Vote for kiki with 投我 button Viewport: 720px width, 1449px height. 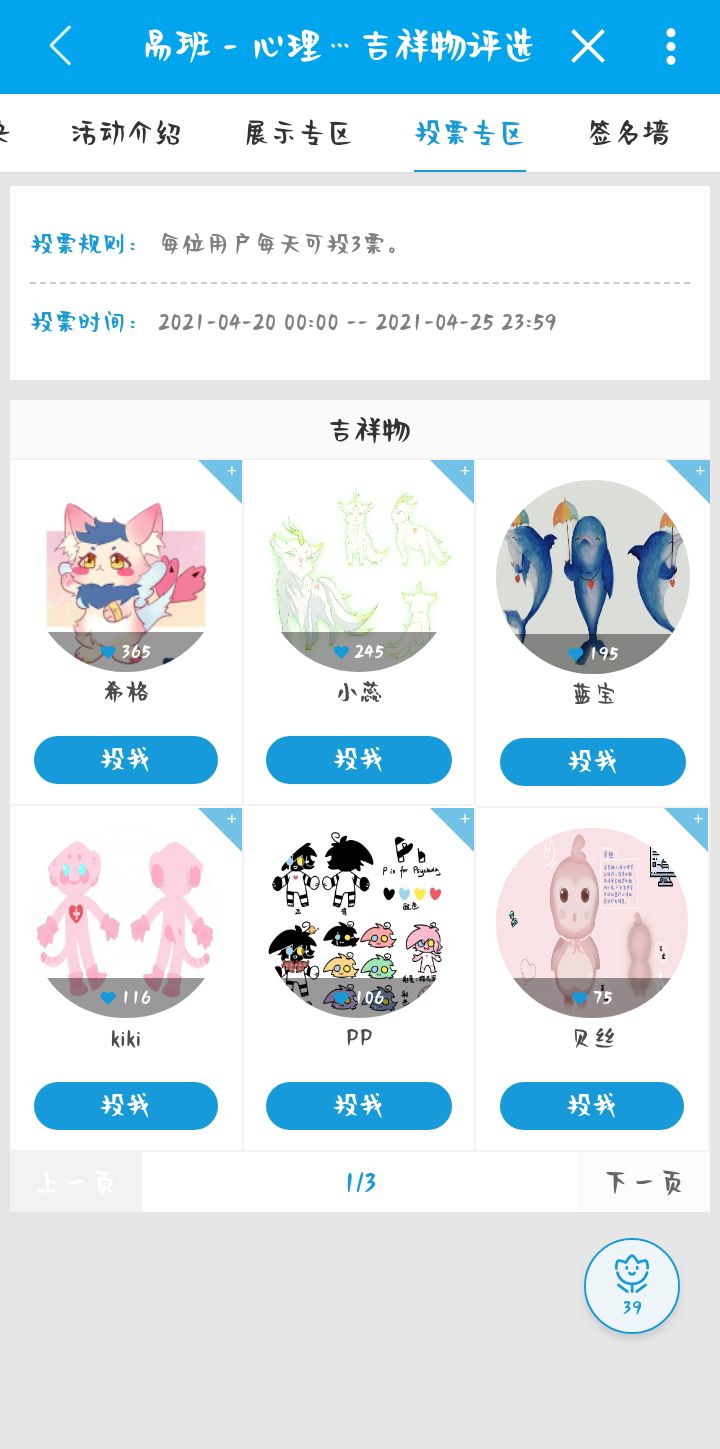tap(126, 1106)
